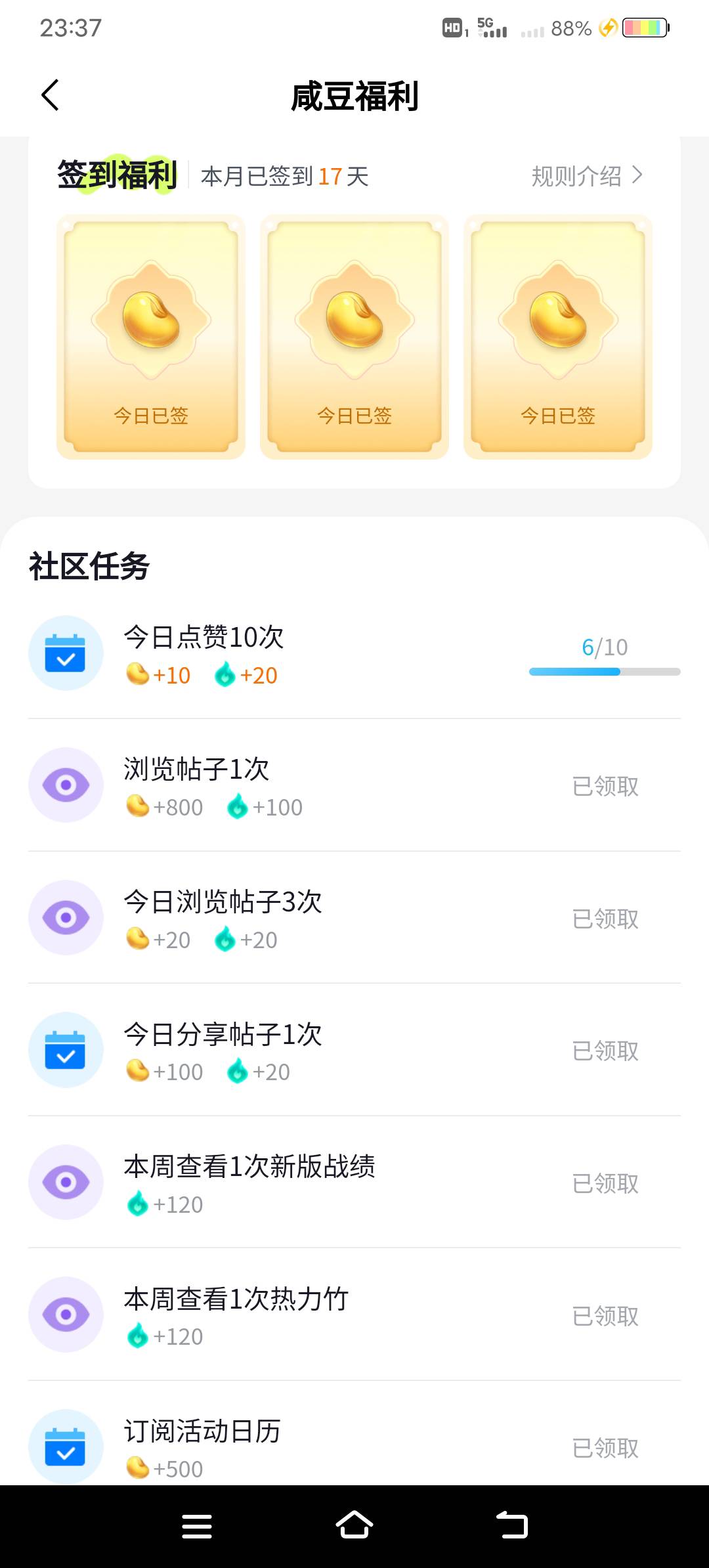Screen dimensions: 709x1568
Task: Select the 今日浏览帖子3次 task
Action: coord(223,902)
